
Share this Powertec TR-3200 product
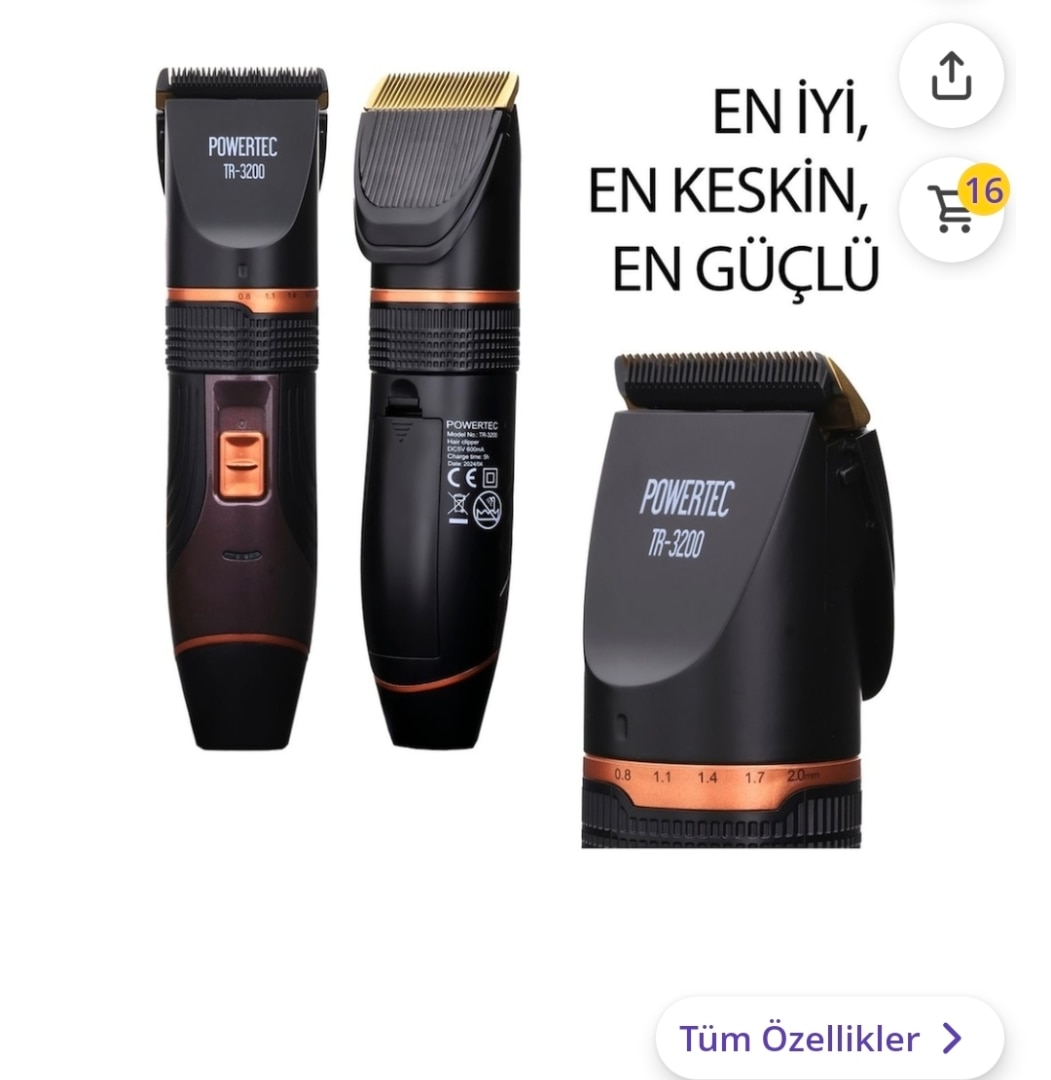(x=950, y=76)
